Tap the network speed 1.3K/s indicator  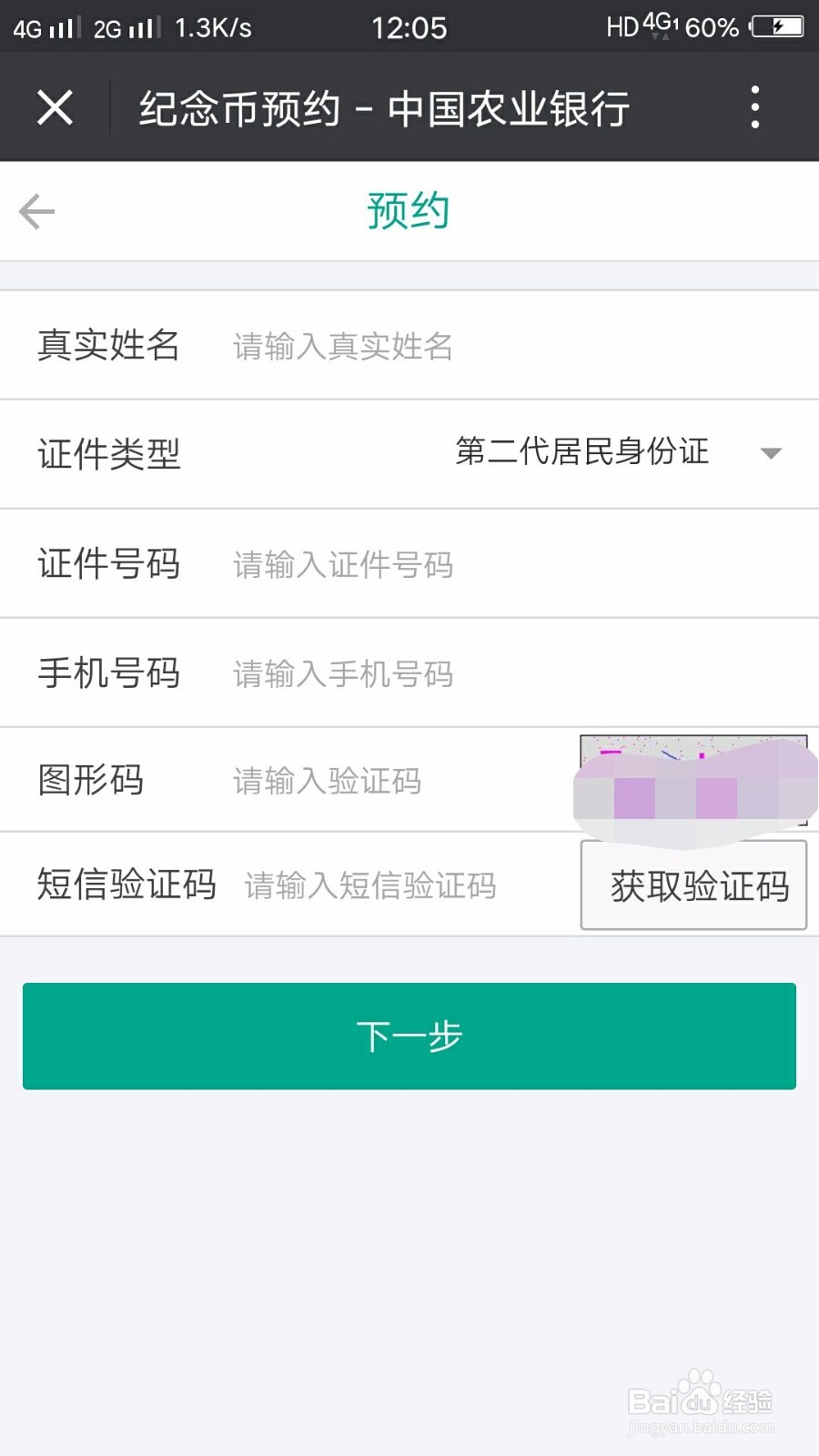click(x=215, y=27)
